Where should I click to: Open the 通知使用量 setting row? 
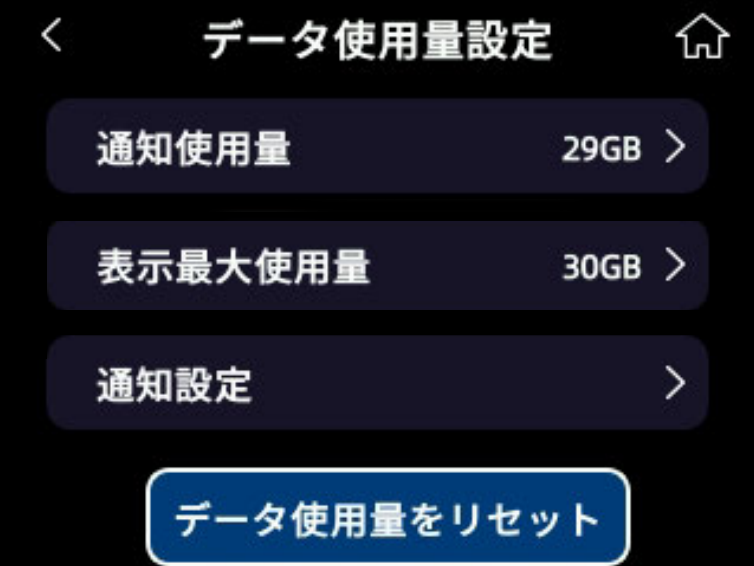click(x=377, y=149)
